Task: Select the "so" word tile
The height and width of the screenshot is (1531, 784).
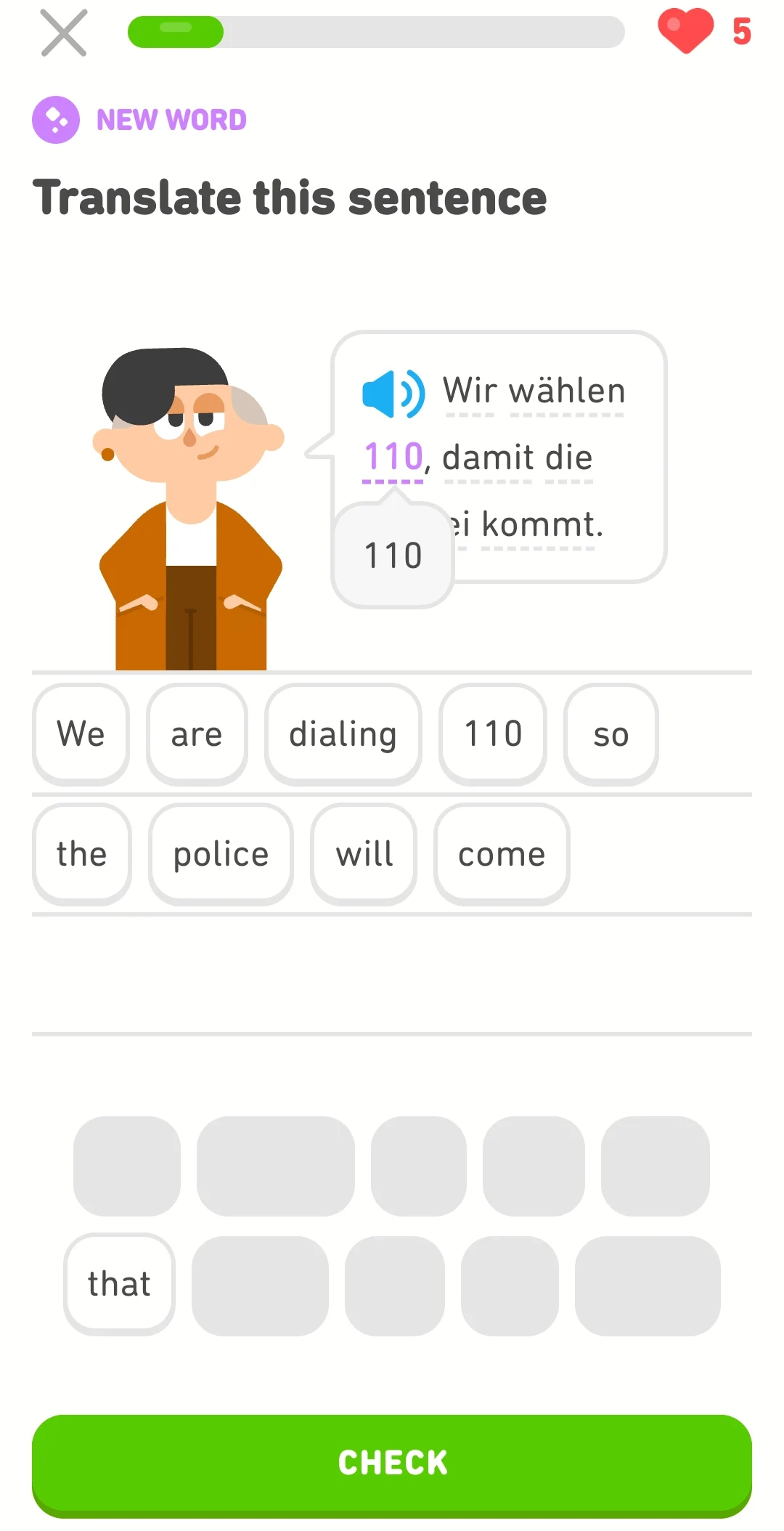Action: coord(611,734)
